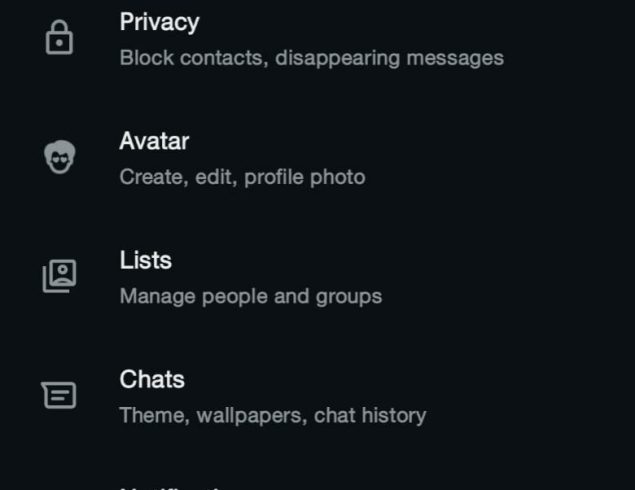Open the Avatar settings row
The height and width of the screenshot is (490, 635).
click(241, 158)
